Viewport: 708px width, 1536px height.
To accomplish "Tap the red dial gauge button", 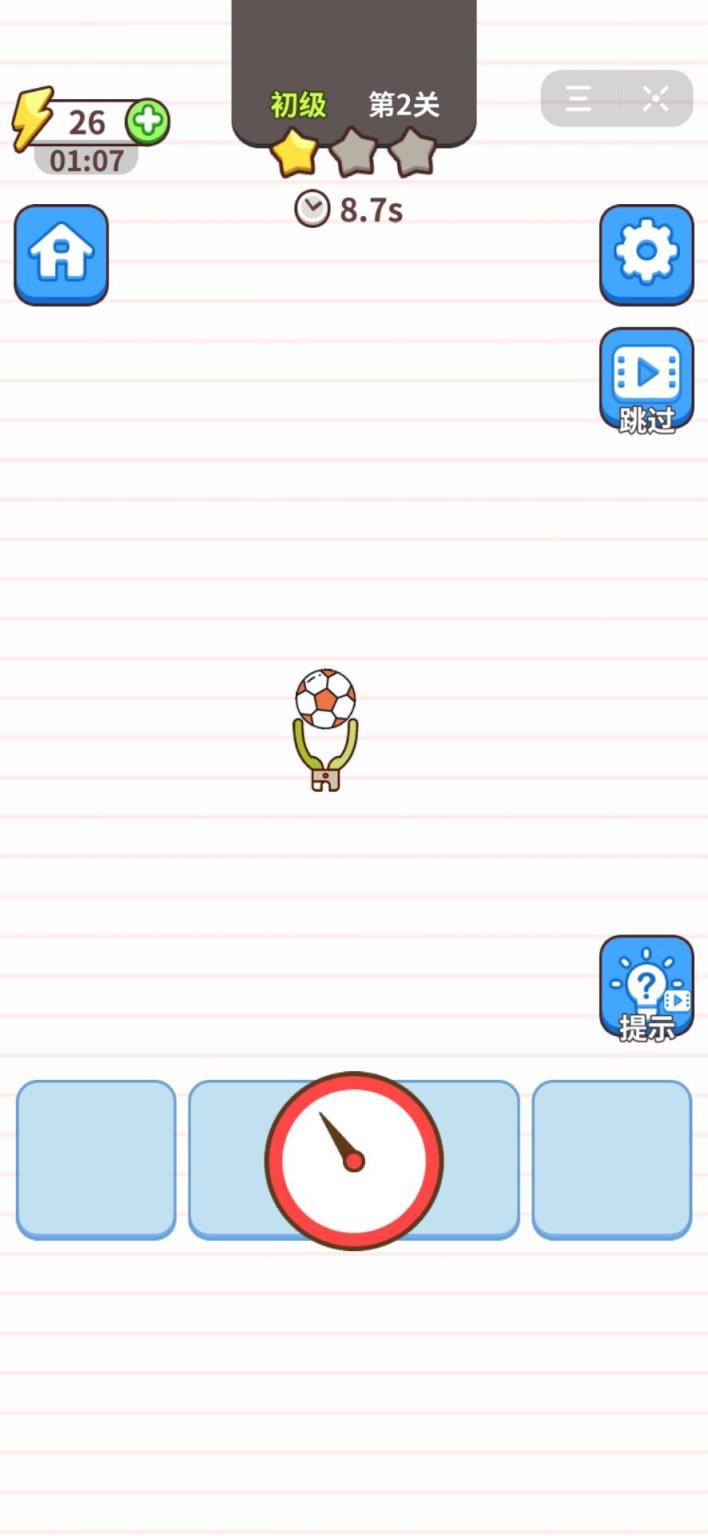I will 354,1161.
